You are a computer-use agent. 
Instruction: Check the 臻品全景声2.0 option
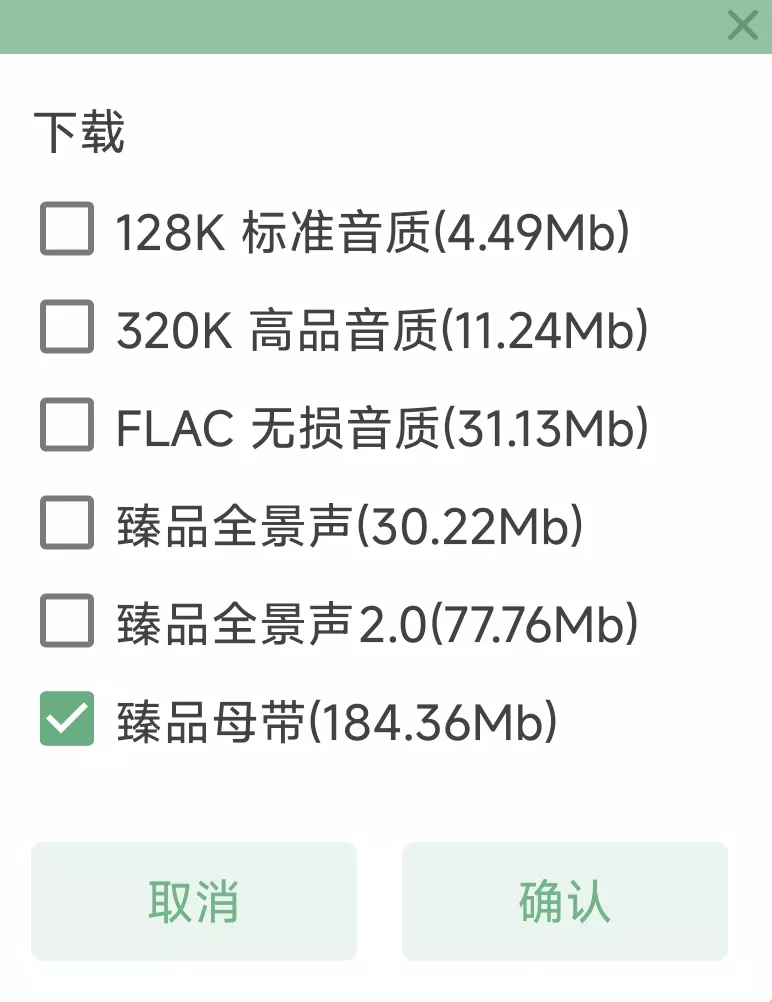point(67,620)
